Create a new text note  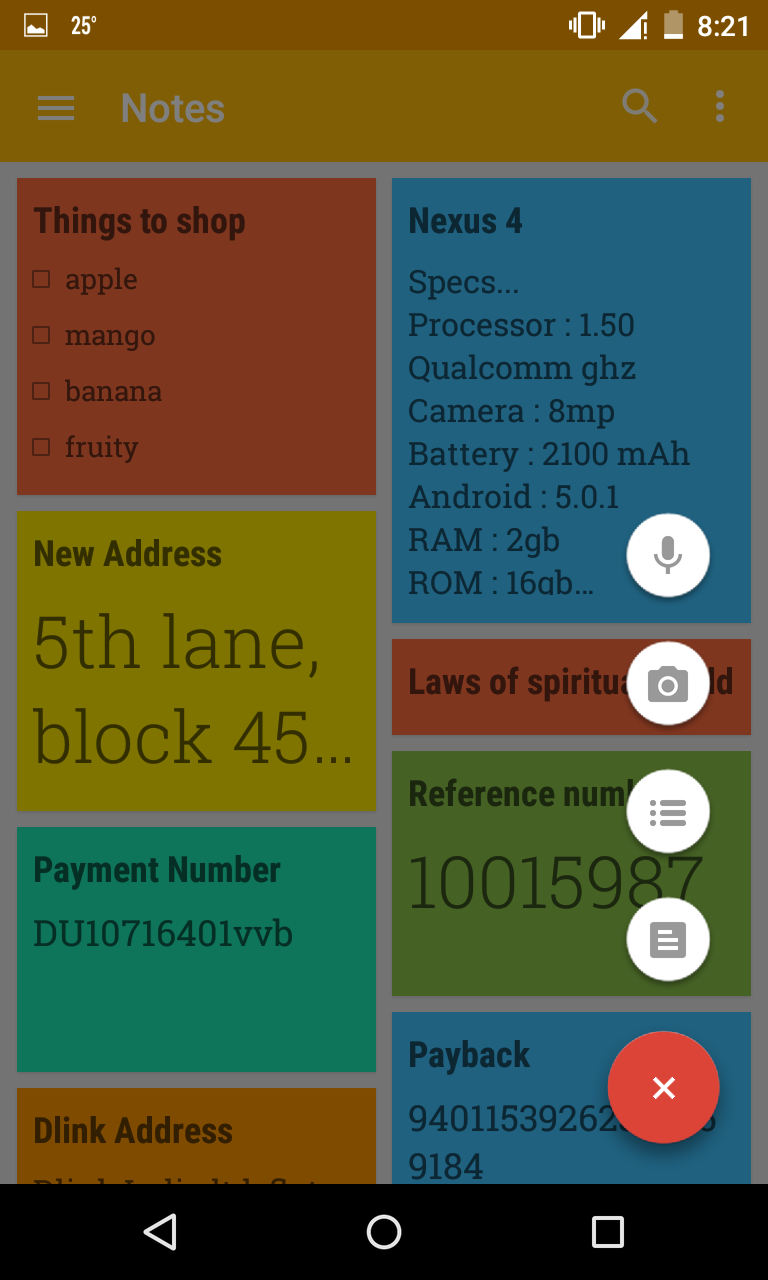coord(667,939)
